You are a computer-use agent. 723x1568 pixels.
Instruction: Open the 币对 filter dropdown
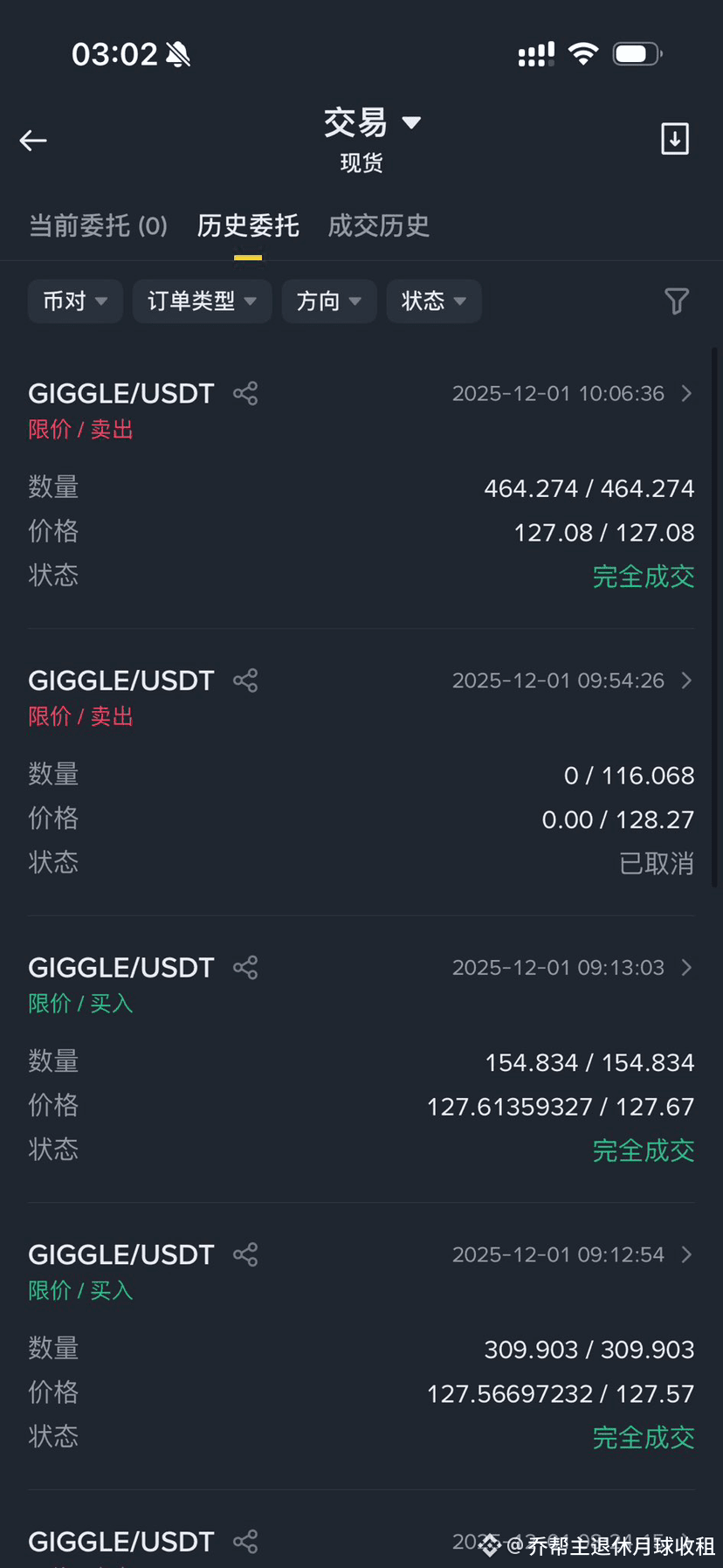coord(75,301)
